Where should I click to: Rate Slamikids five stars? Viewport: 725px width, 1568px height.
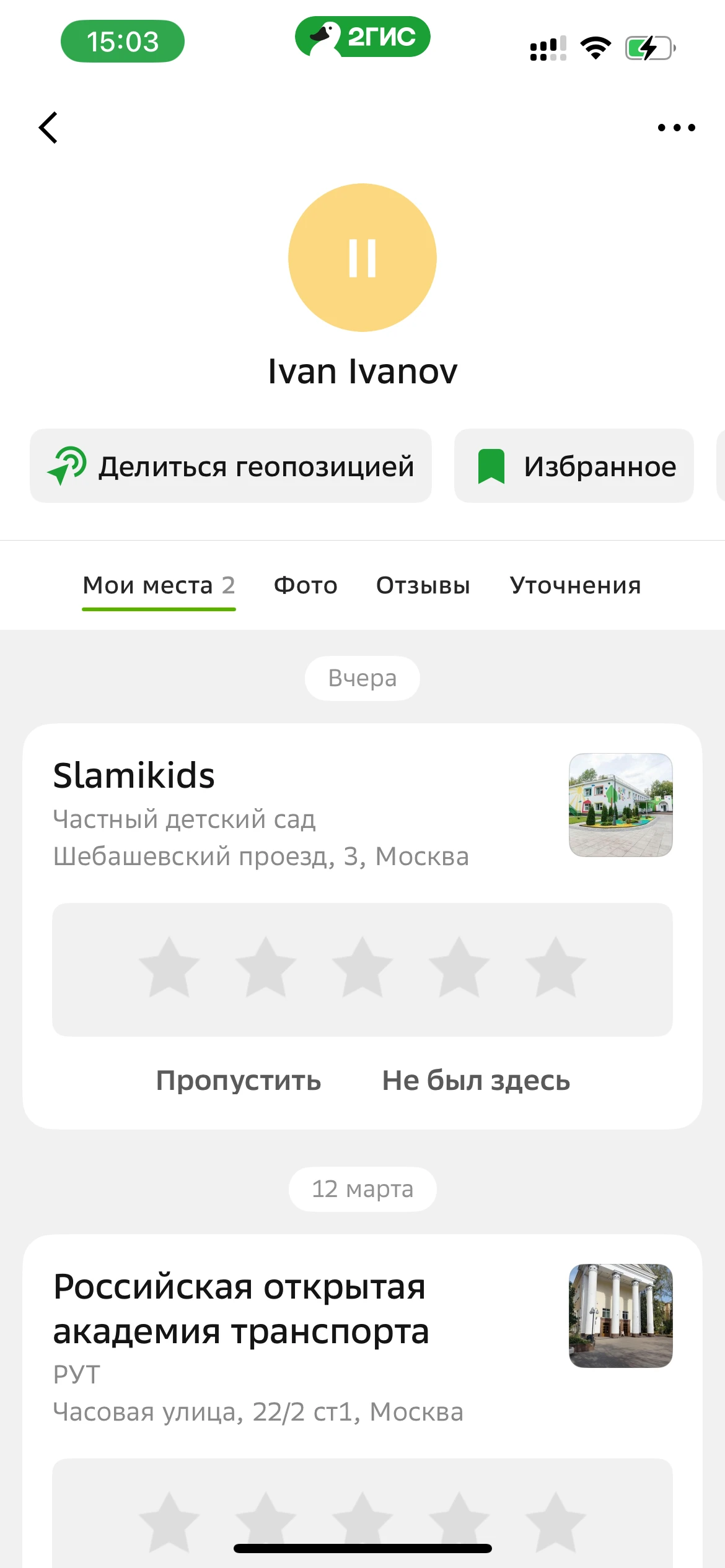pyautogui.click(x=555, y=968)
